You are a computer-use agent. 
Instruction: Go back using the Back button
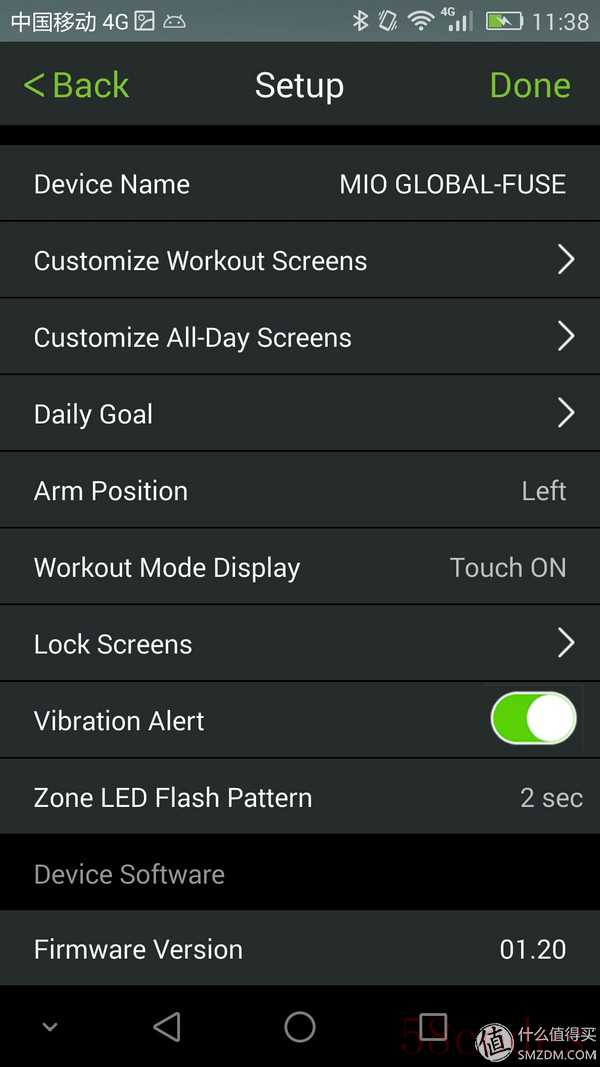tap(76, 86)
